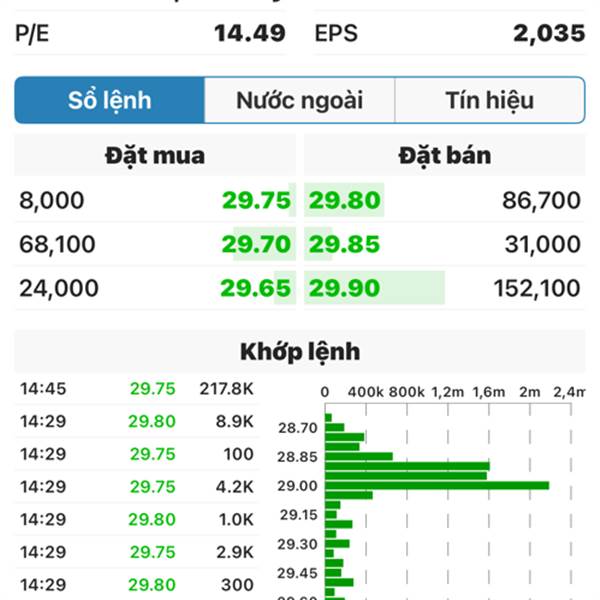Switch to the Sổ lệnh tab
This screenshot has width=600, height=600.
(x=110, y=100)
